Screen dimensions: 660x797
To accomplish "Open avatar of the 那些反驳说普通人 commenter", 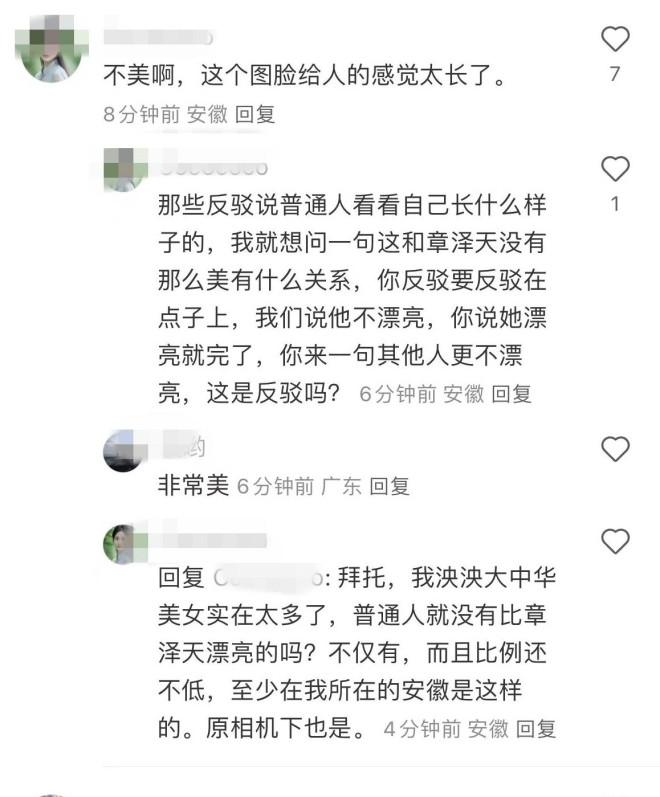I will pyautogui.click(x=126, y=168).
